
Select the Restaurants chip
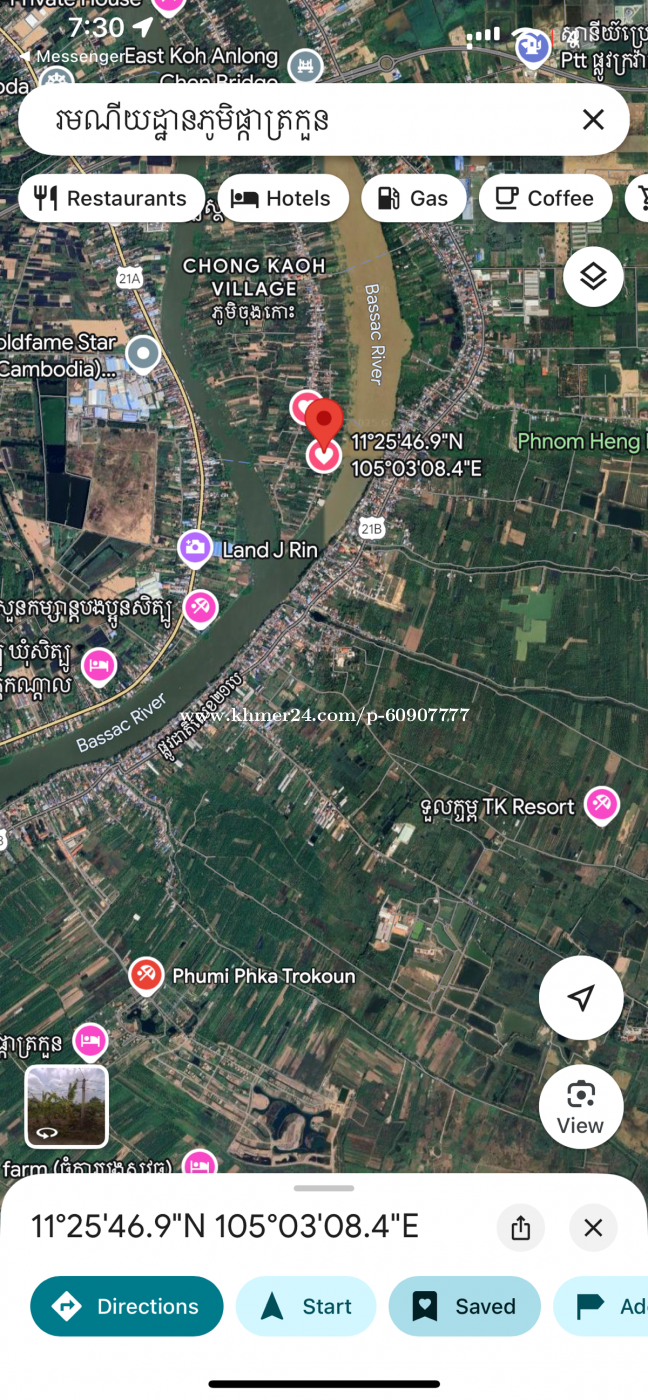click(111, 198)
